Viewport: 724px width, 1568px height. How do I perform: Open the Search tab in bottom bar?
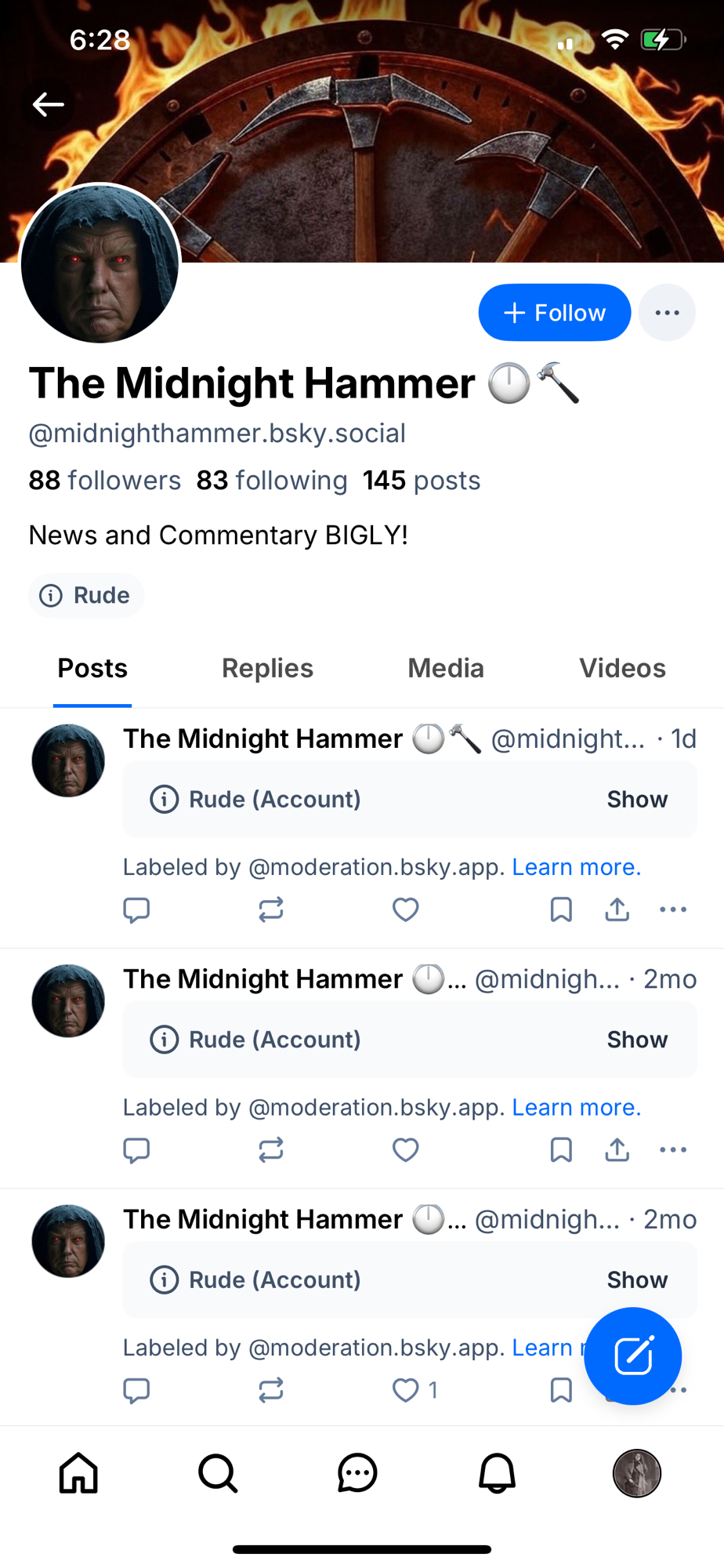tap(218, 1474)
